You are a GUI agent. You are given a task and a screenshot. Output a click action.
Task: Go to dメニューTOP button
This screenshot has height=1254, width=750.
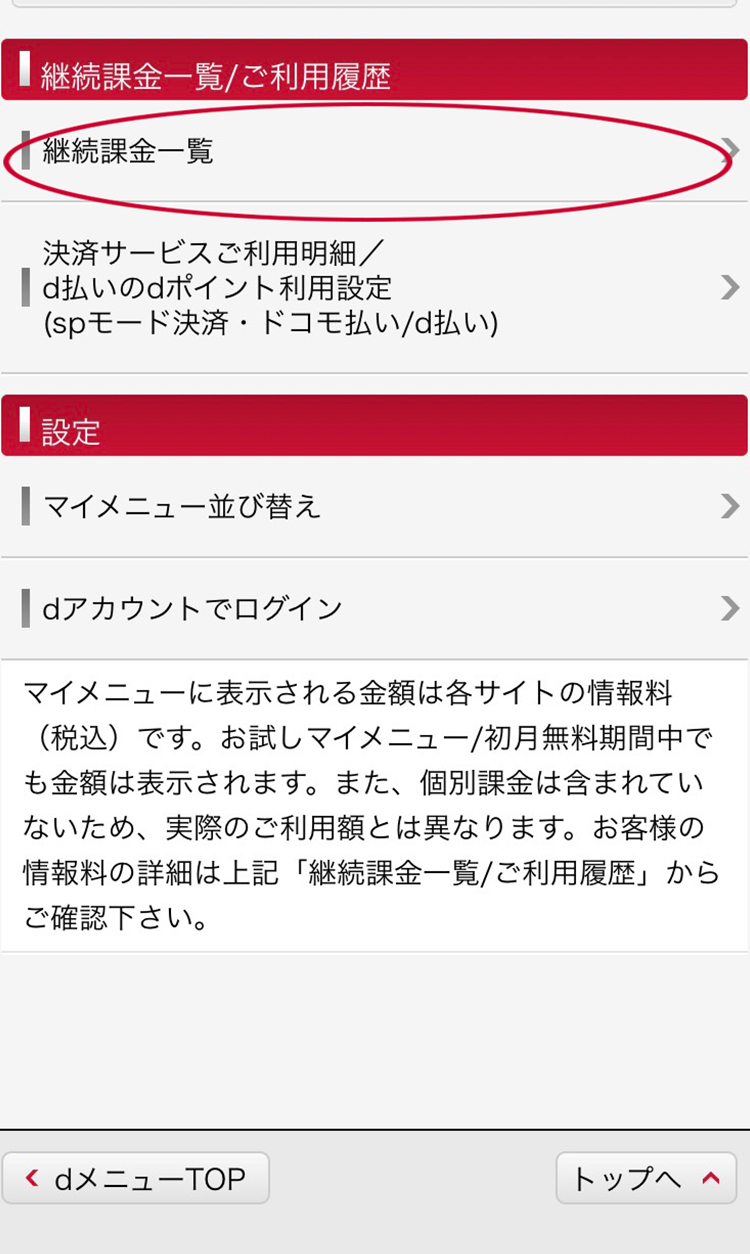click(x=136, y=1178)
